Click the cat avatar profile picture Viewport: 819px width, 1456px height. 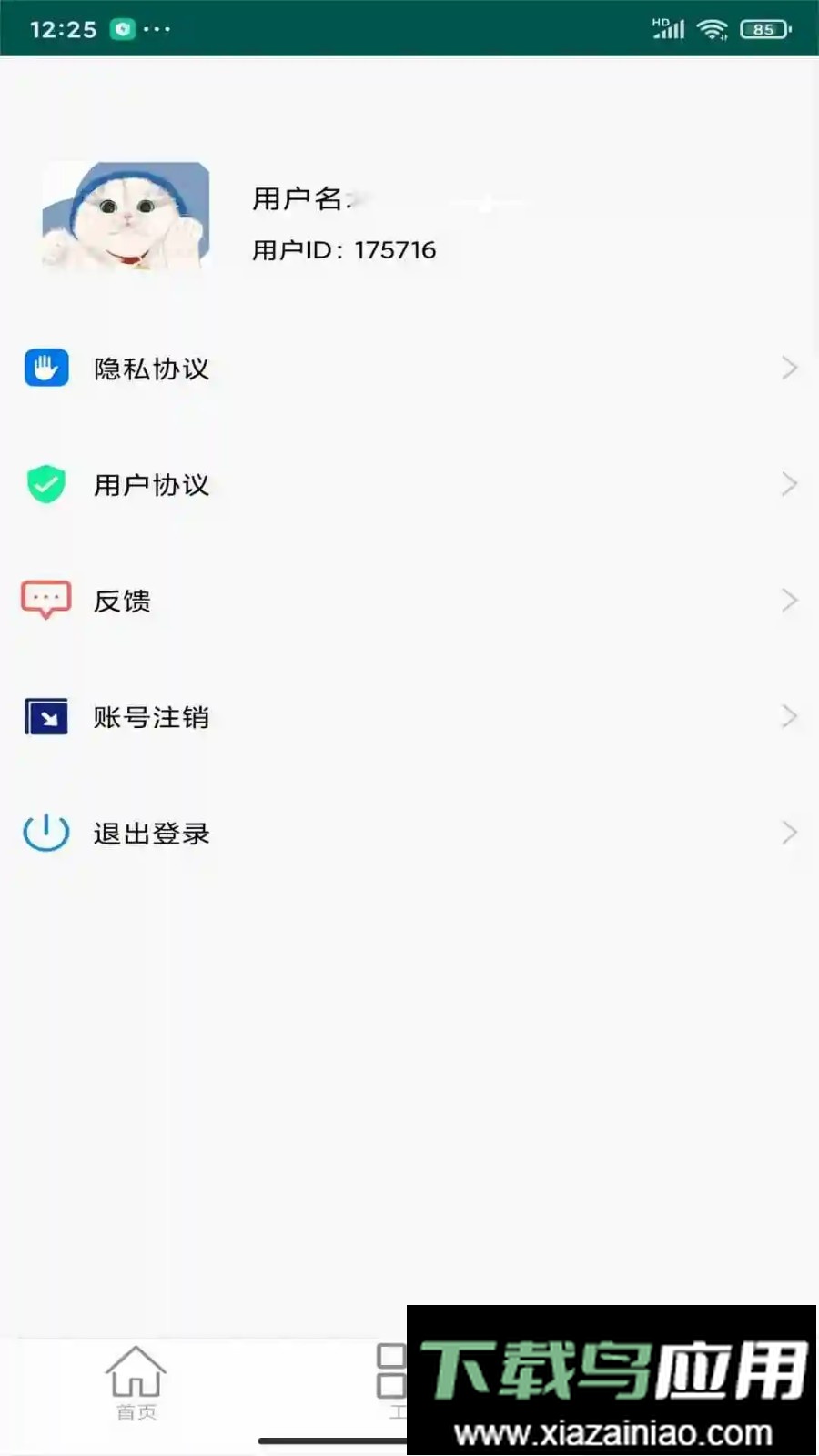pyautogui.click(x=126, y=217)
